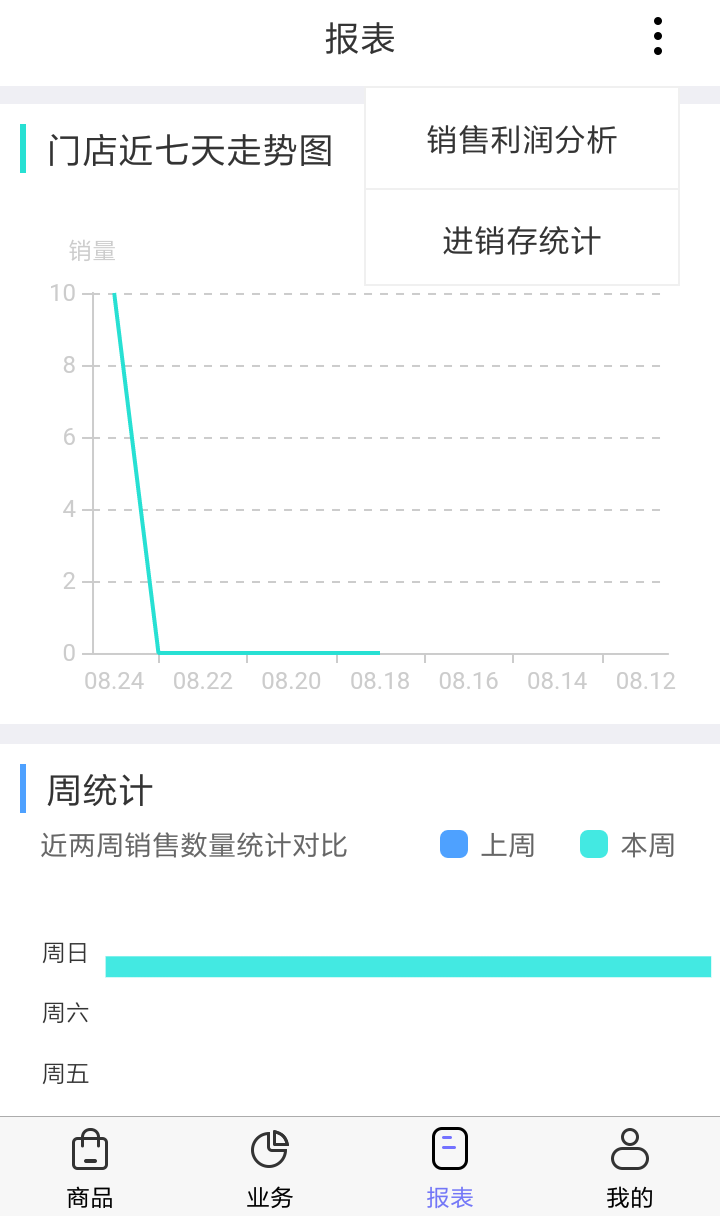The height and width of the screenshot is (1216, 720).
Task: Open 销售利润分析 from the dropdown menu
Action: [x=522, y=139]
